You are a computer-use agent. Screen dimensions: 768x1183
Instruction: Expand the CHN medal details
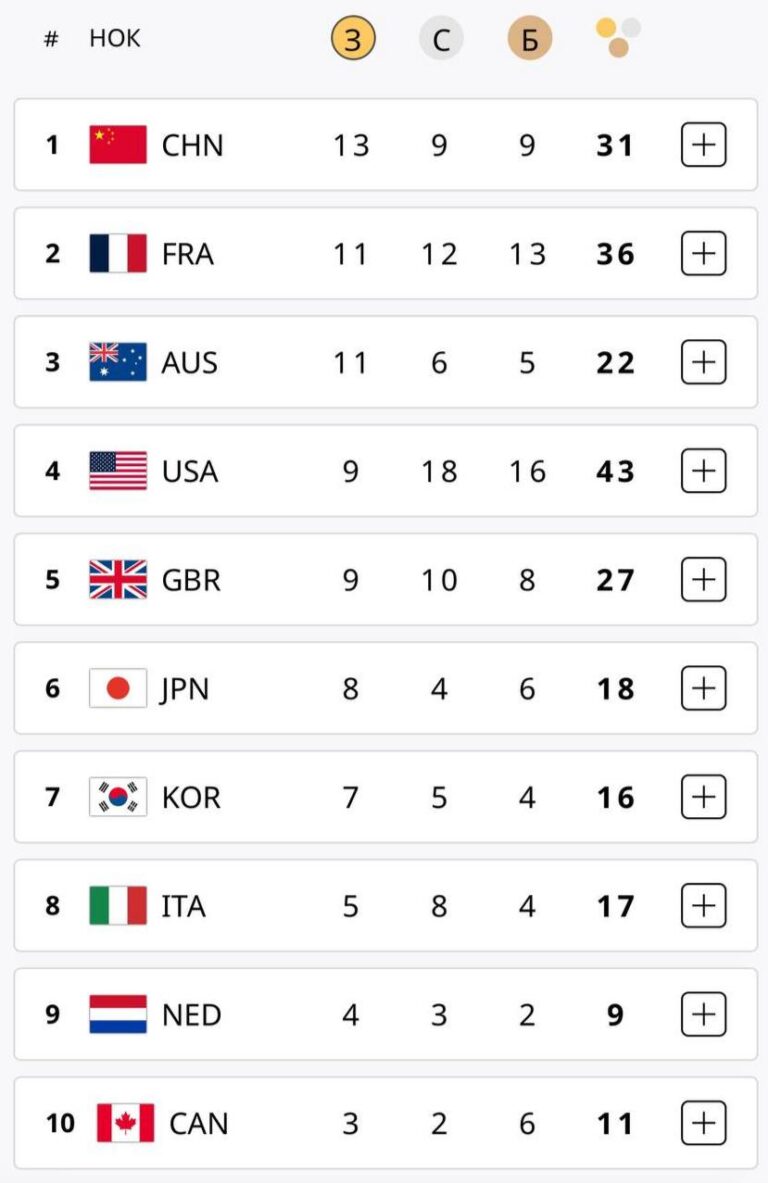pyautogui.click(x=703, y=145)
